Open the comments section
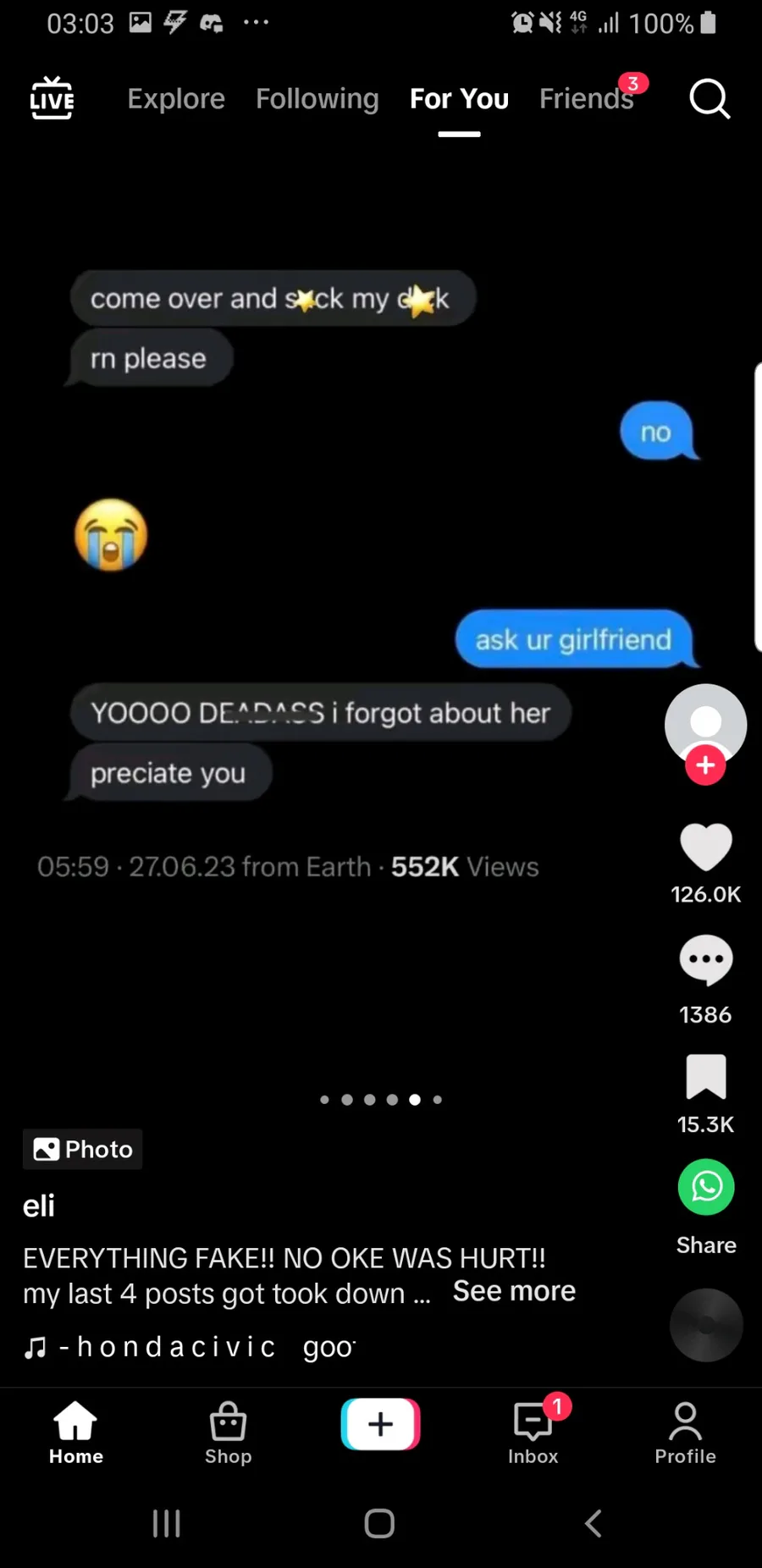This screenshot has height=1568, width=762. 705,960
